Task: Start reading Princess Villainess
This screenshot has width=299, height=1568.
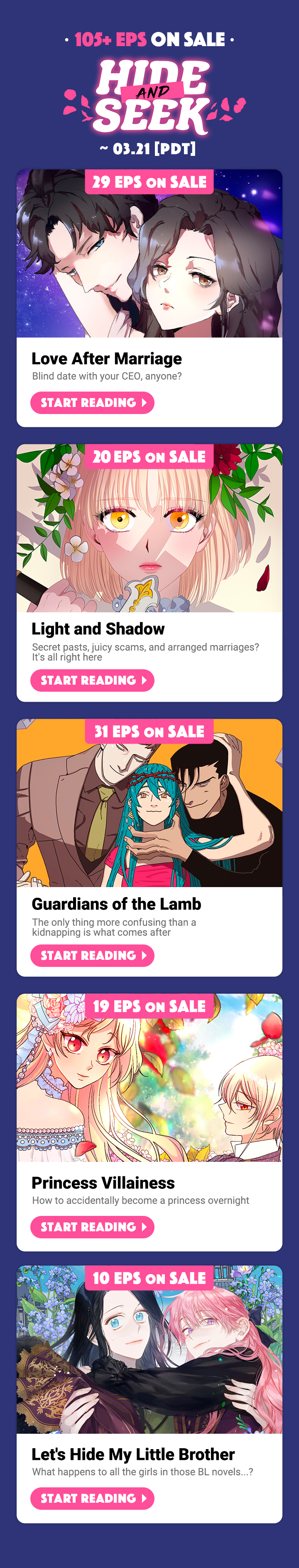Action: [x=92, y=1227]
